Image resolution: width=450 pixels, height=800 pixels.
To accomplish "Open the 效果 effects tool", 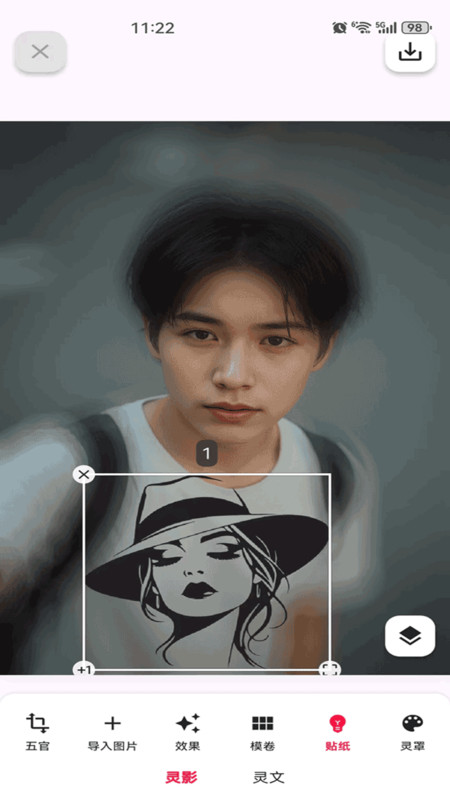I will click(187, 732).
